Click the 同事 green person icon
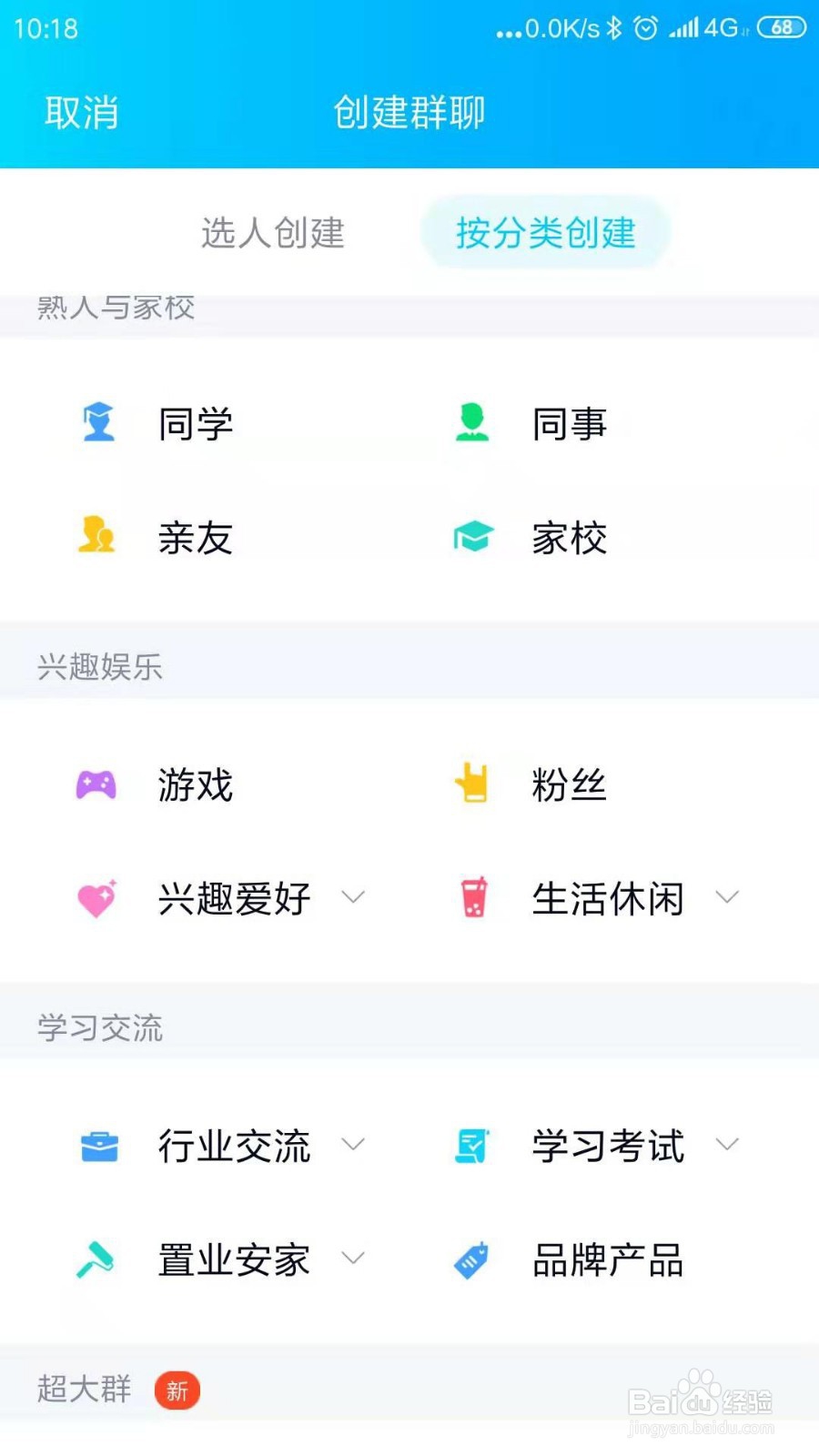 [472, 422]
